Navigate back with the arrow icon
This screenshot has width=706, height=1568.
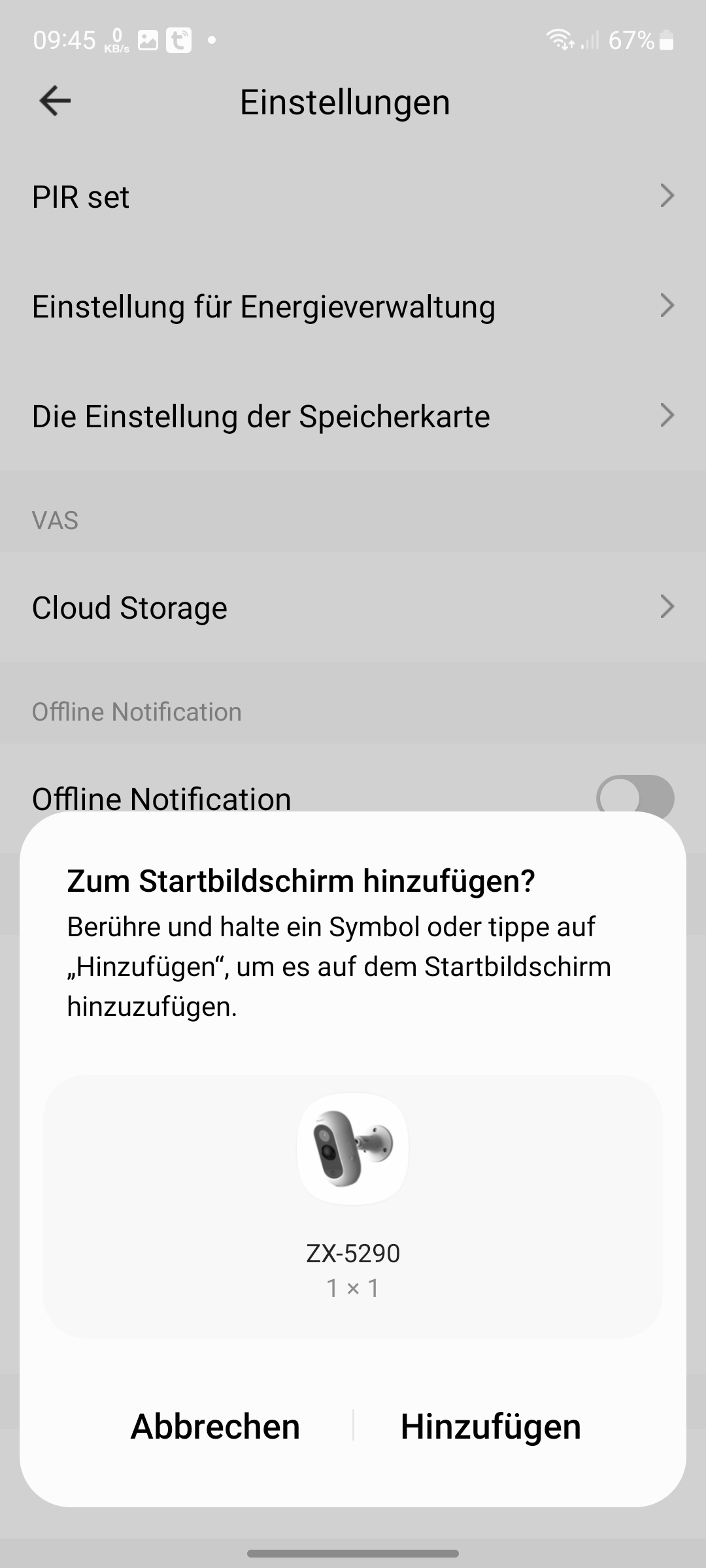point(55,101)
